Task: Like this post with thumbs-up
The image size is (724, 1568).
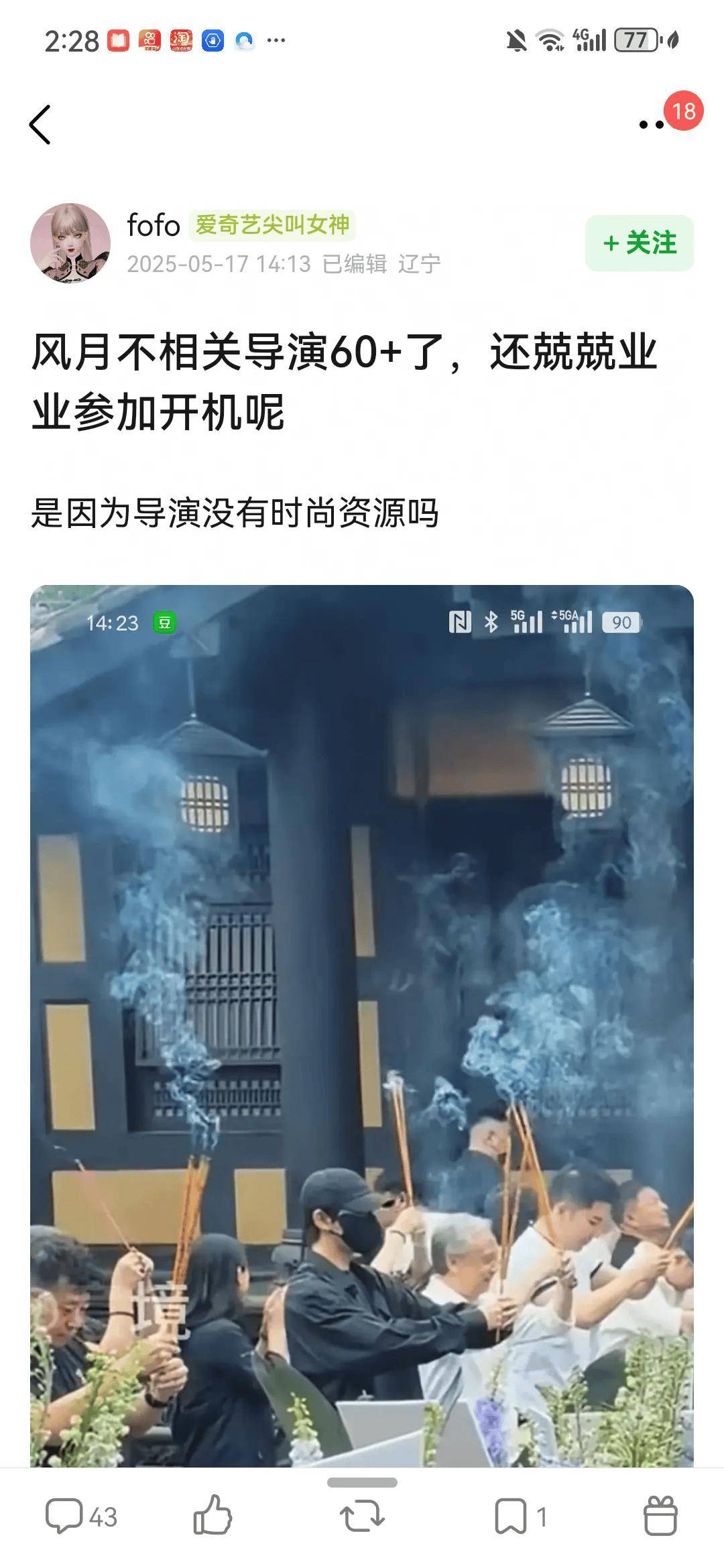Action: 213,1516
